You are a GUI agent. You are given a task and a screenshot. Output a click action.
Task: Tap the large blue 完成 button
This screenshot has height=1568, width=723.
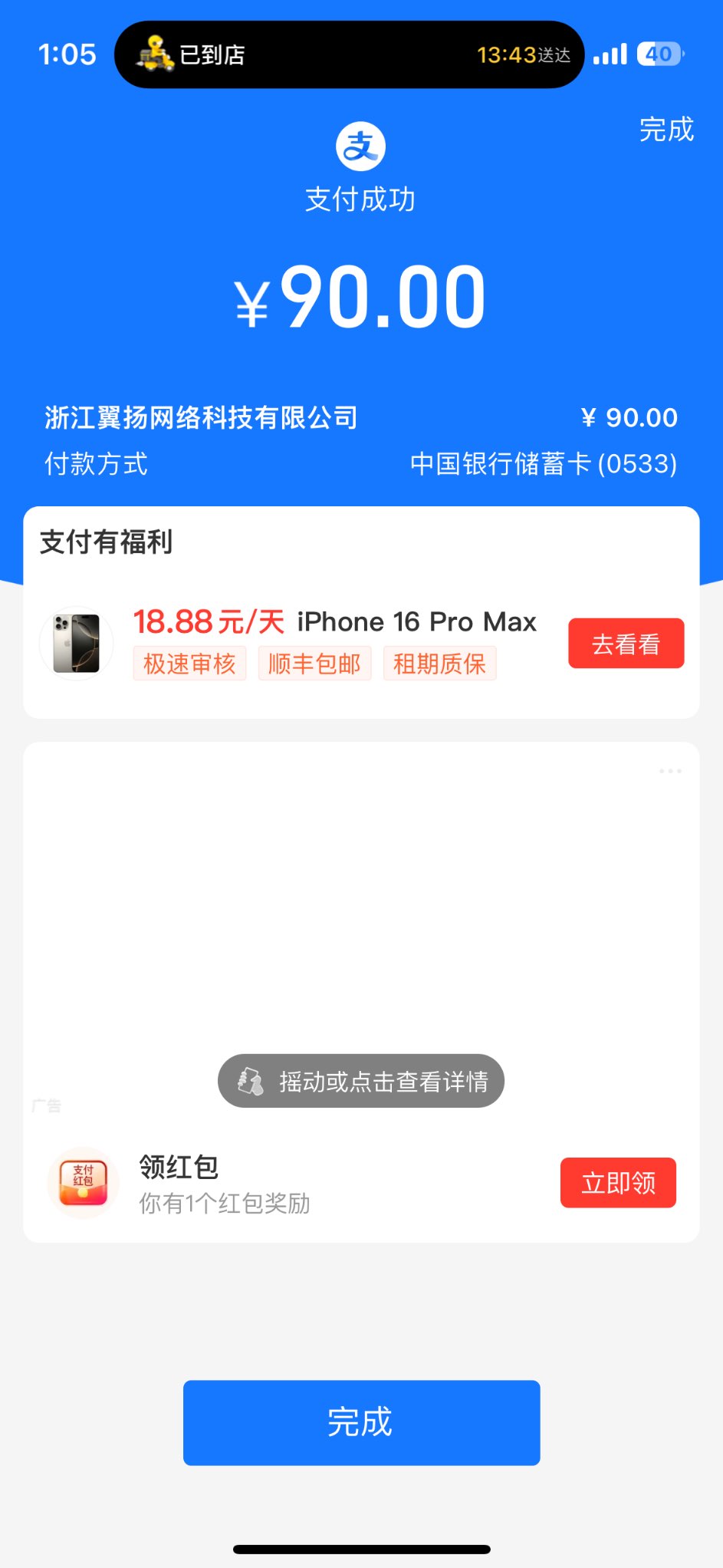click(361, 1422)
